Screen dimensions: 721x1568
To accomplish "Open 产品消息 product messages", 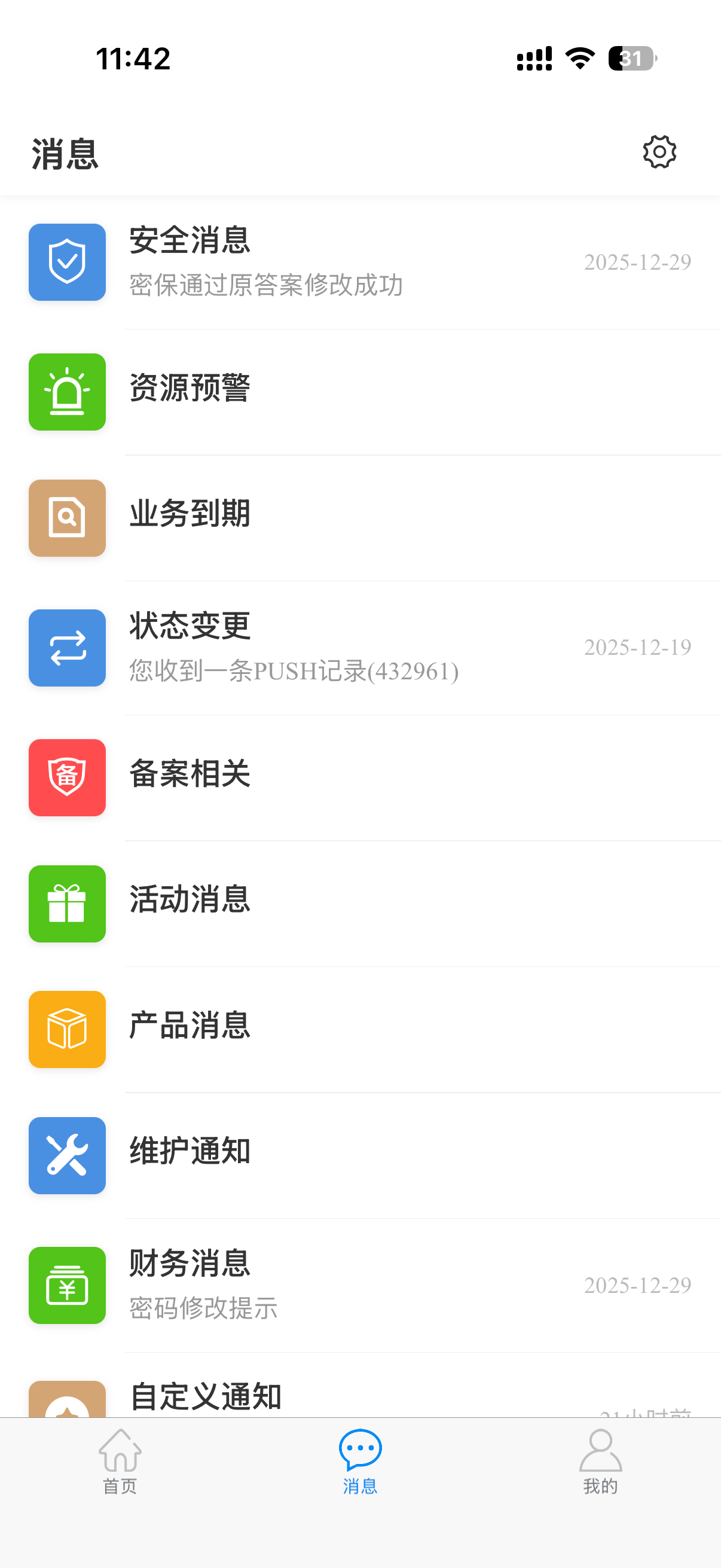I will pyautogui.click(x=360, y=1029).
